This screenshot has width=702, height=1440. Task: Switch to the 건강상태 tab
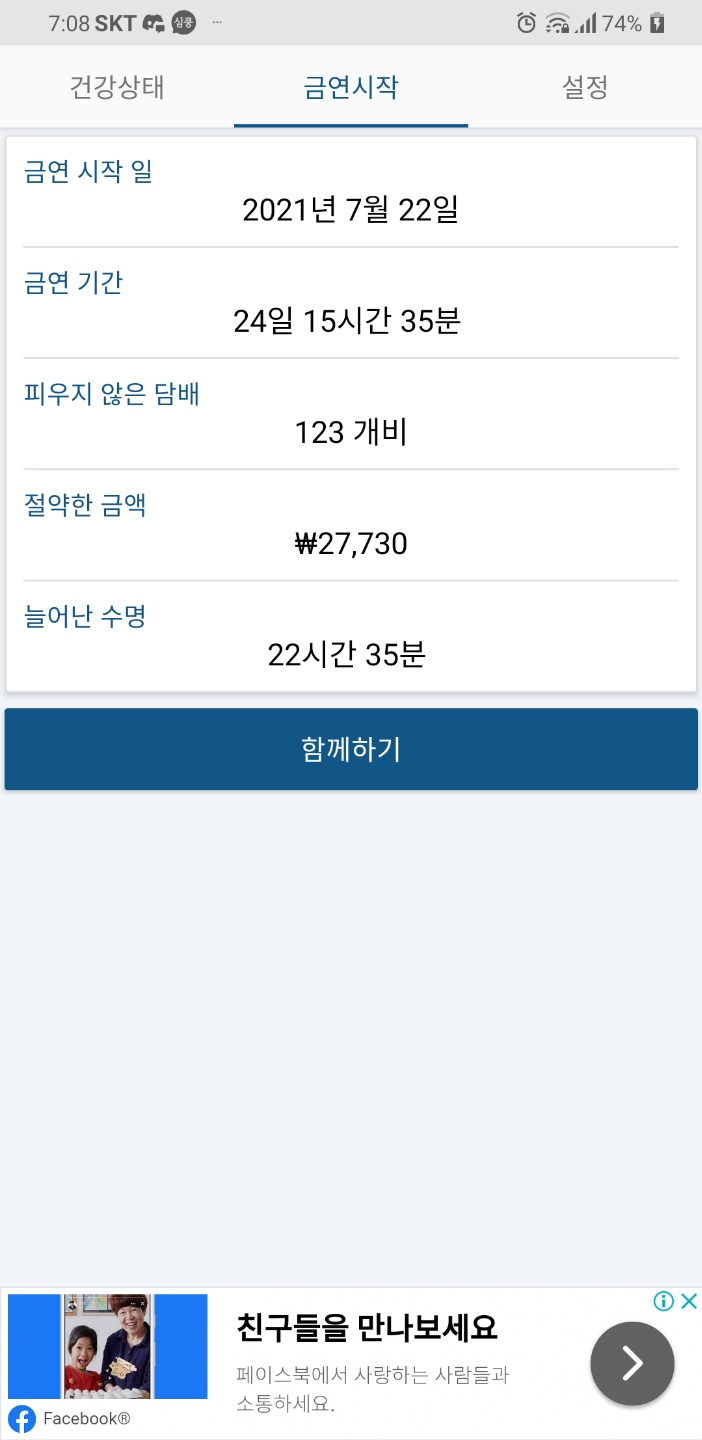pos(117,87)
